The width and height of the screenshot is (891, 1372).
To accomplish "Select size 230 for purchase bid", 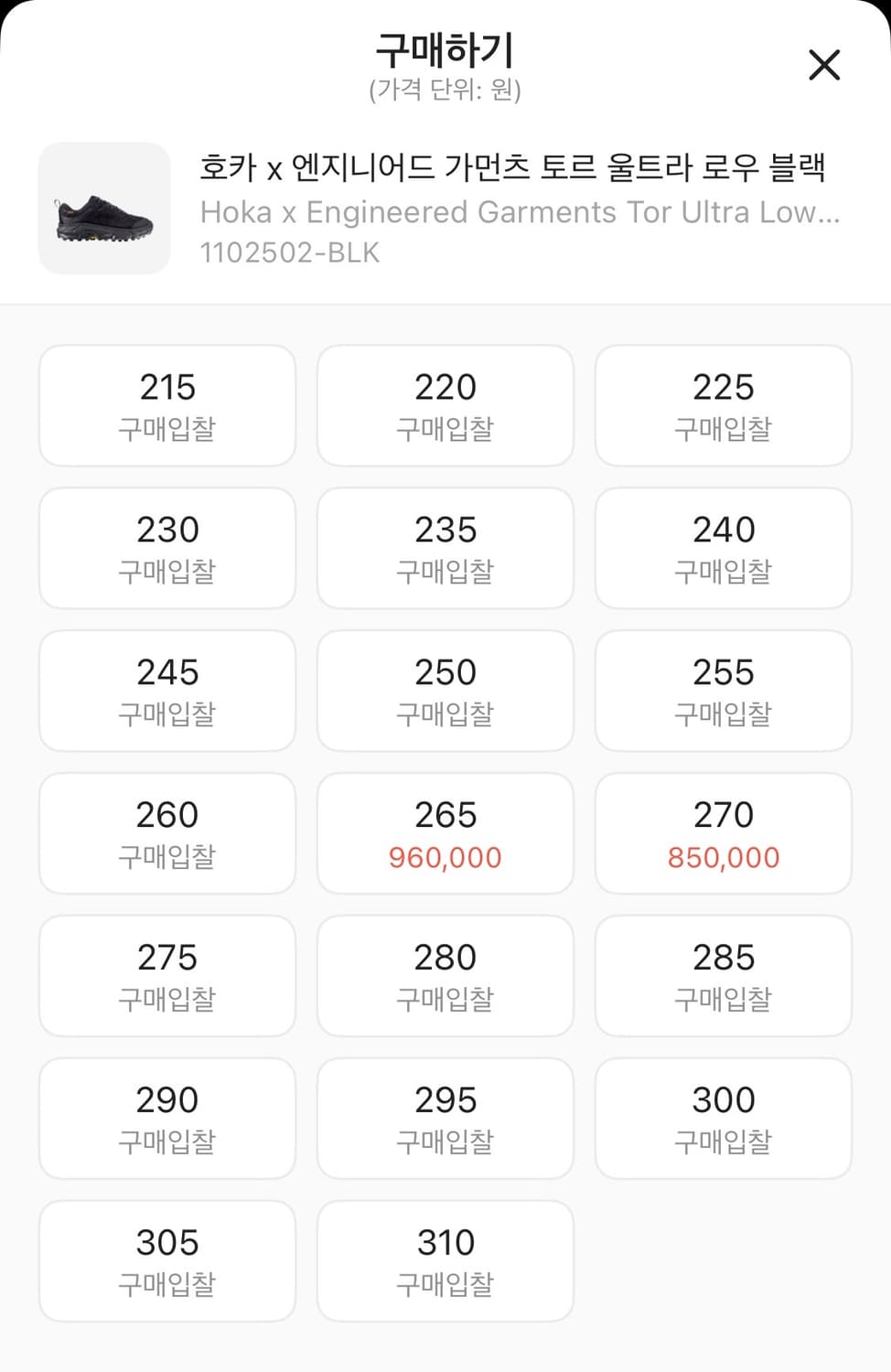I will point(166,548).
